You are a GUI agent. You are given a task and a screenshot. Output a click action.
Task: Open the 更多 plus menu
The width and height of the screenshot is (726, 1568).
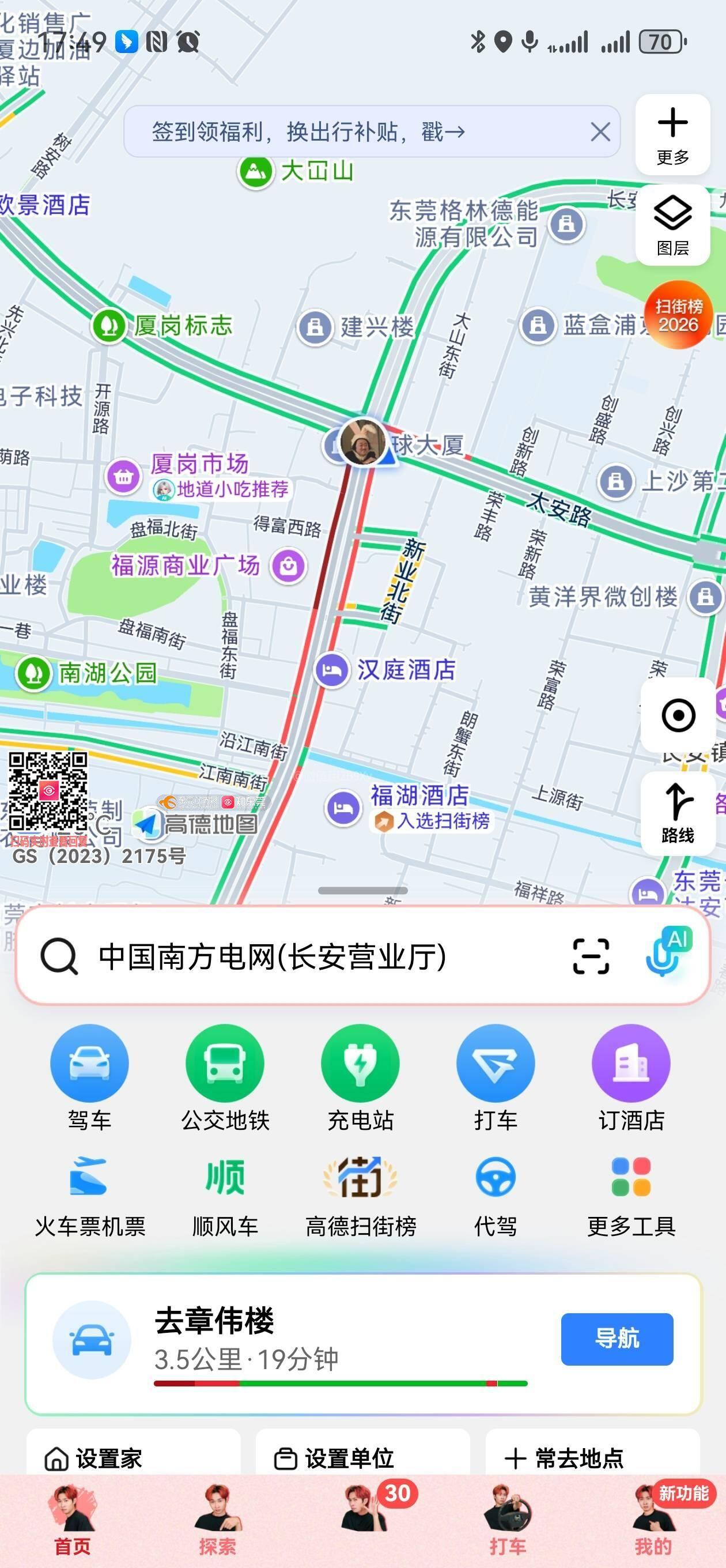click(x=672, y=134)
